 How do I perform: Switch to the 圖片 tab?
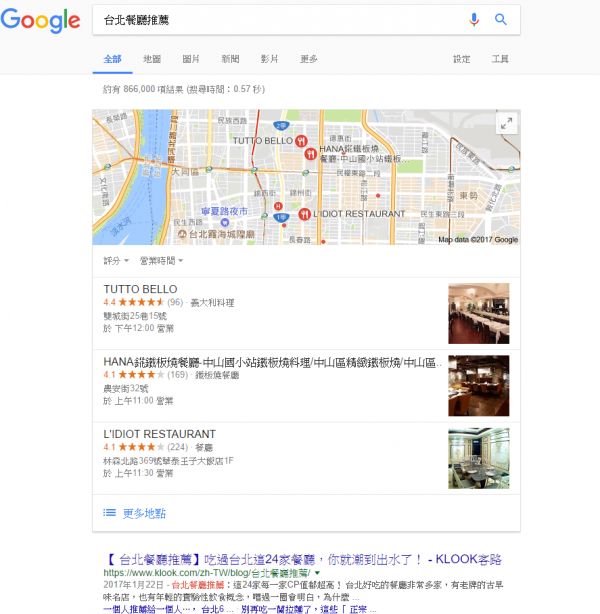tap(191, 59)
